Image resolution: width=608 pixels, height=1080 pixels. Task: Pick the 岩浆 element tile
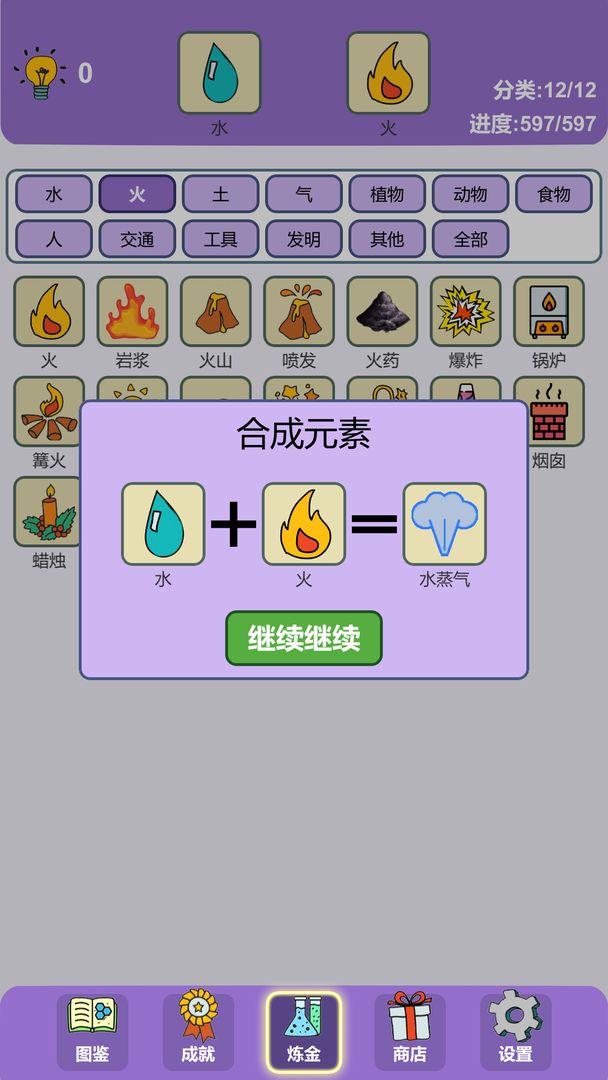[132, 312]
